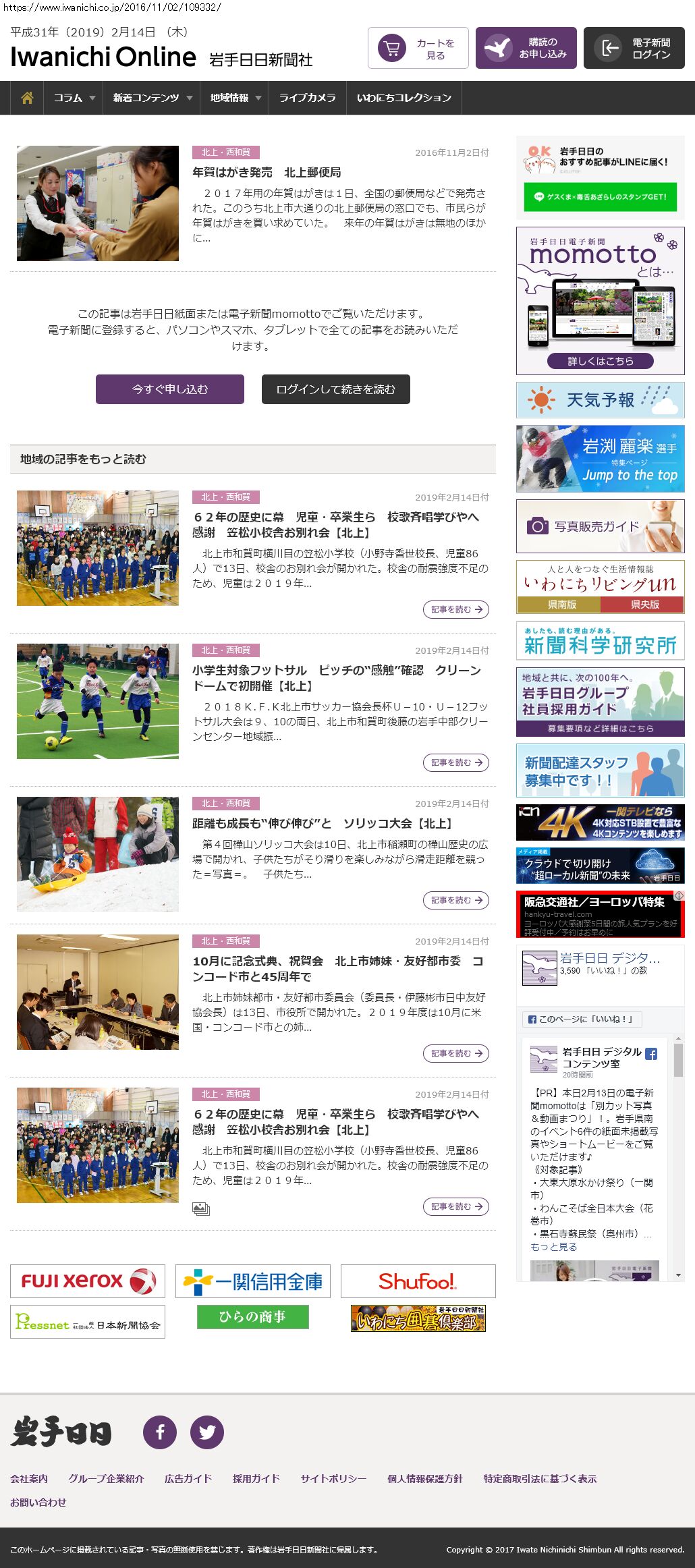Expand the コラム dropdown menu

tap(74, 98)
